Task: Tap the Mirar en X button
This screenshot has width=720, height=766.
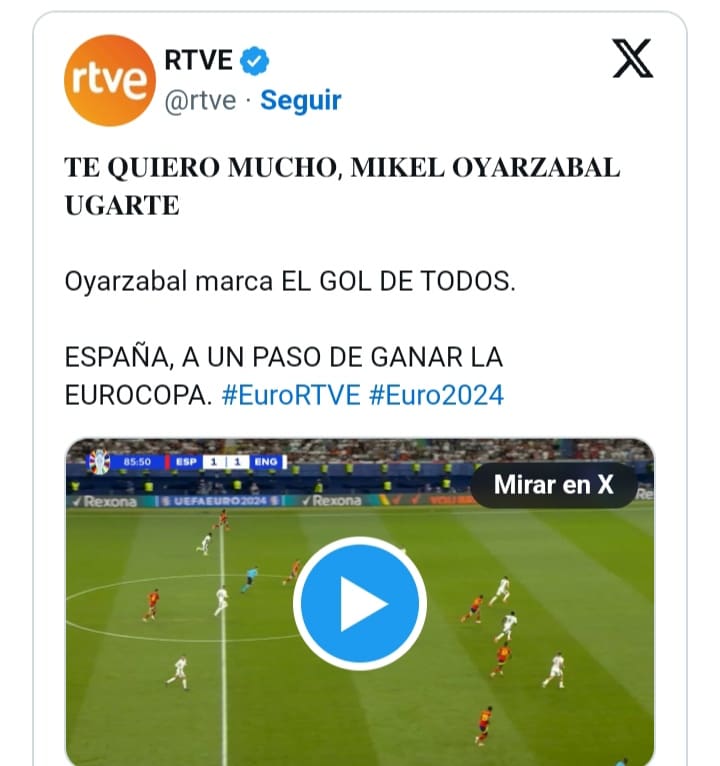Action: tap(554, 485)
